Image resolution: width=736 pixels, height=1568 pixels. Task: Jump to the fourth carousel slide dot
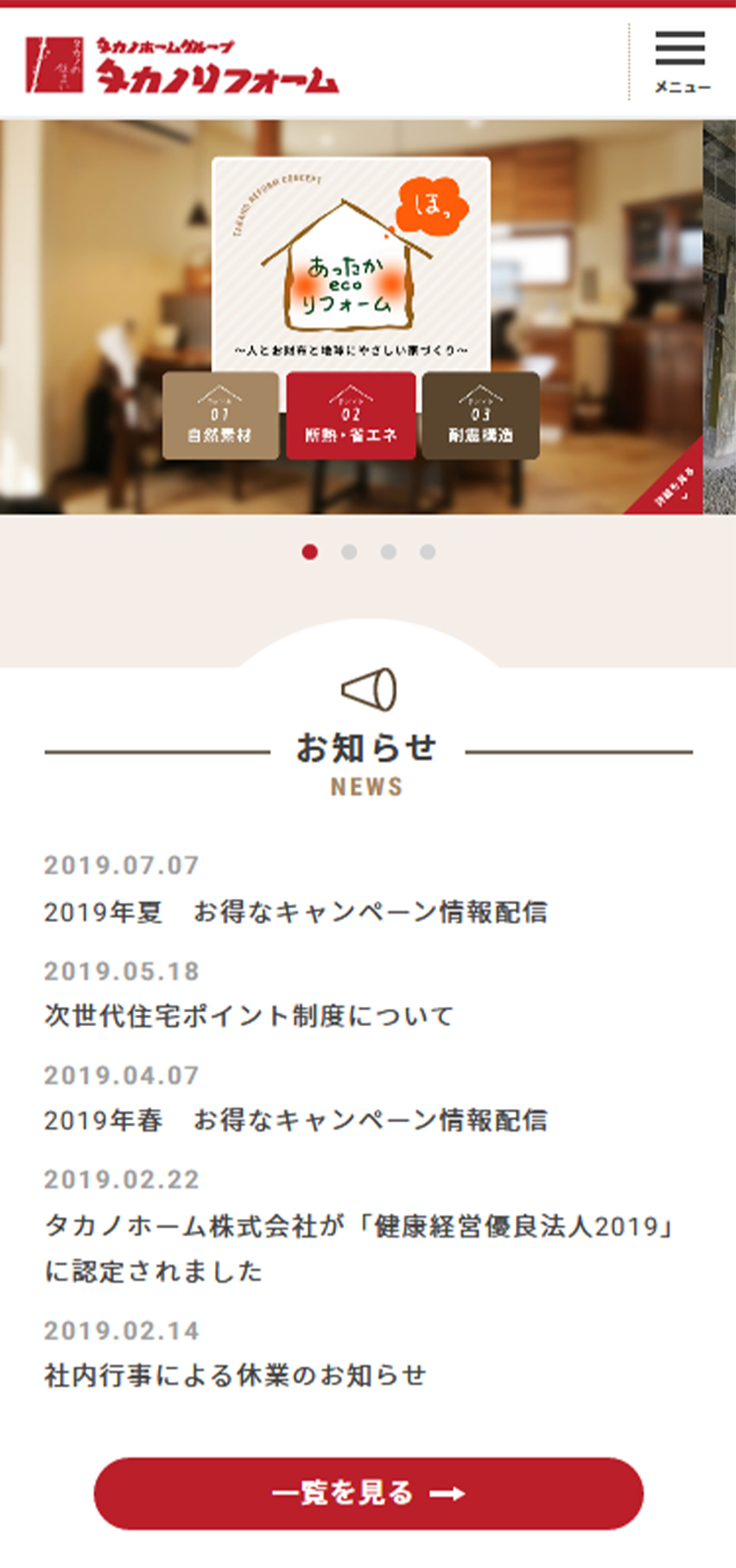(428, 552)
